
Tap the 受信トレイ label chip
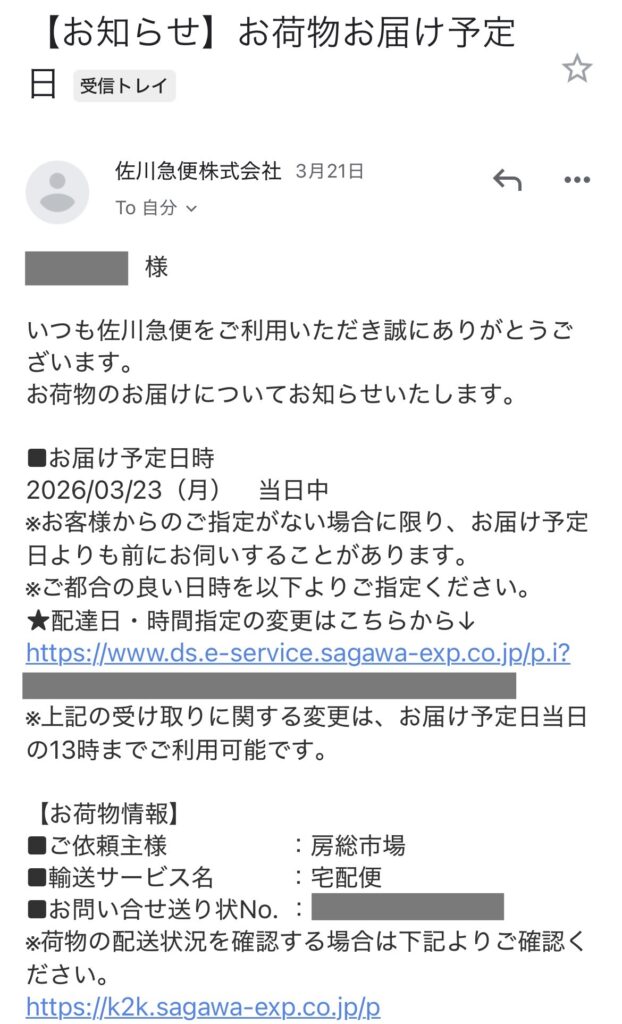tap(125, 86)
